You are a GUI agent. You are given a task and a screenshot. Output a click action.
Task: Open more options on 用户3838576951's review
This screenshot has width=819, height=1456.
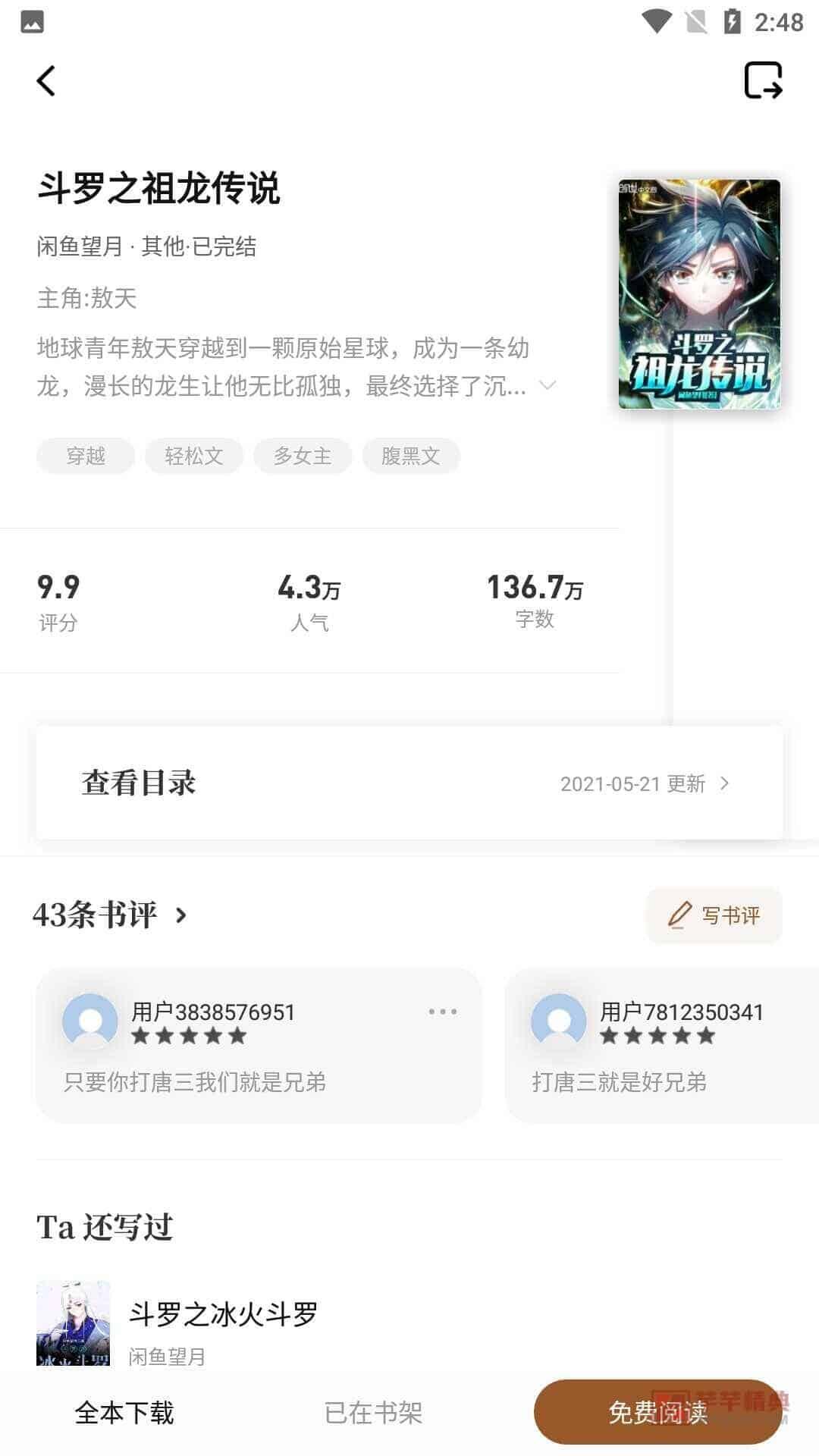coord(442,1012)
